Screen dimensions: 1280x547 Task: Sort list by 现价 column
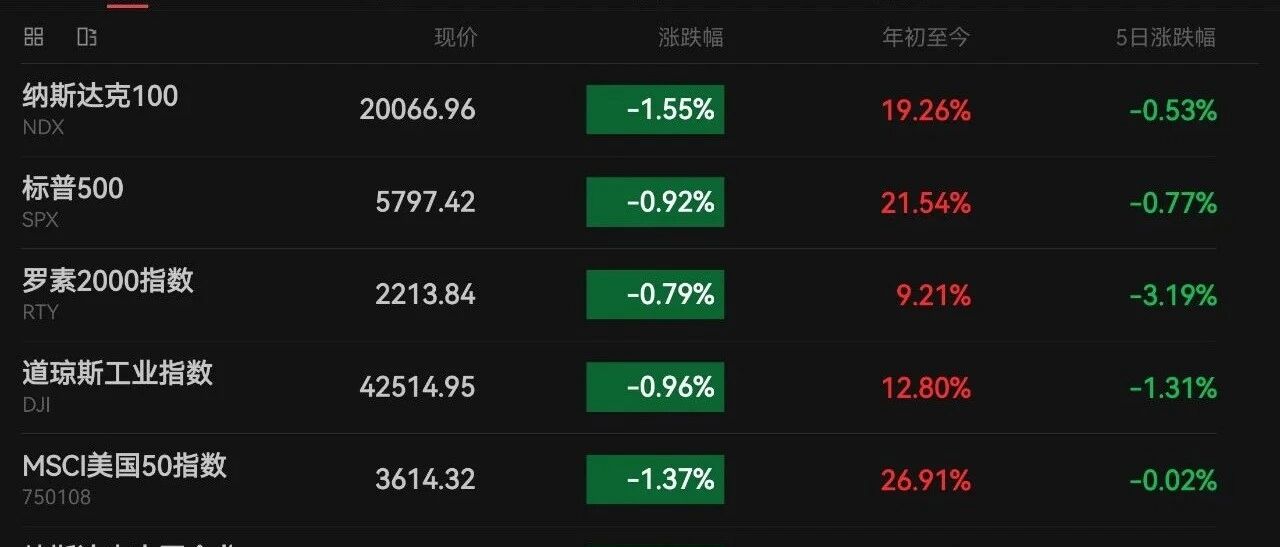[456, 38]
